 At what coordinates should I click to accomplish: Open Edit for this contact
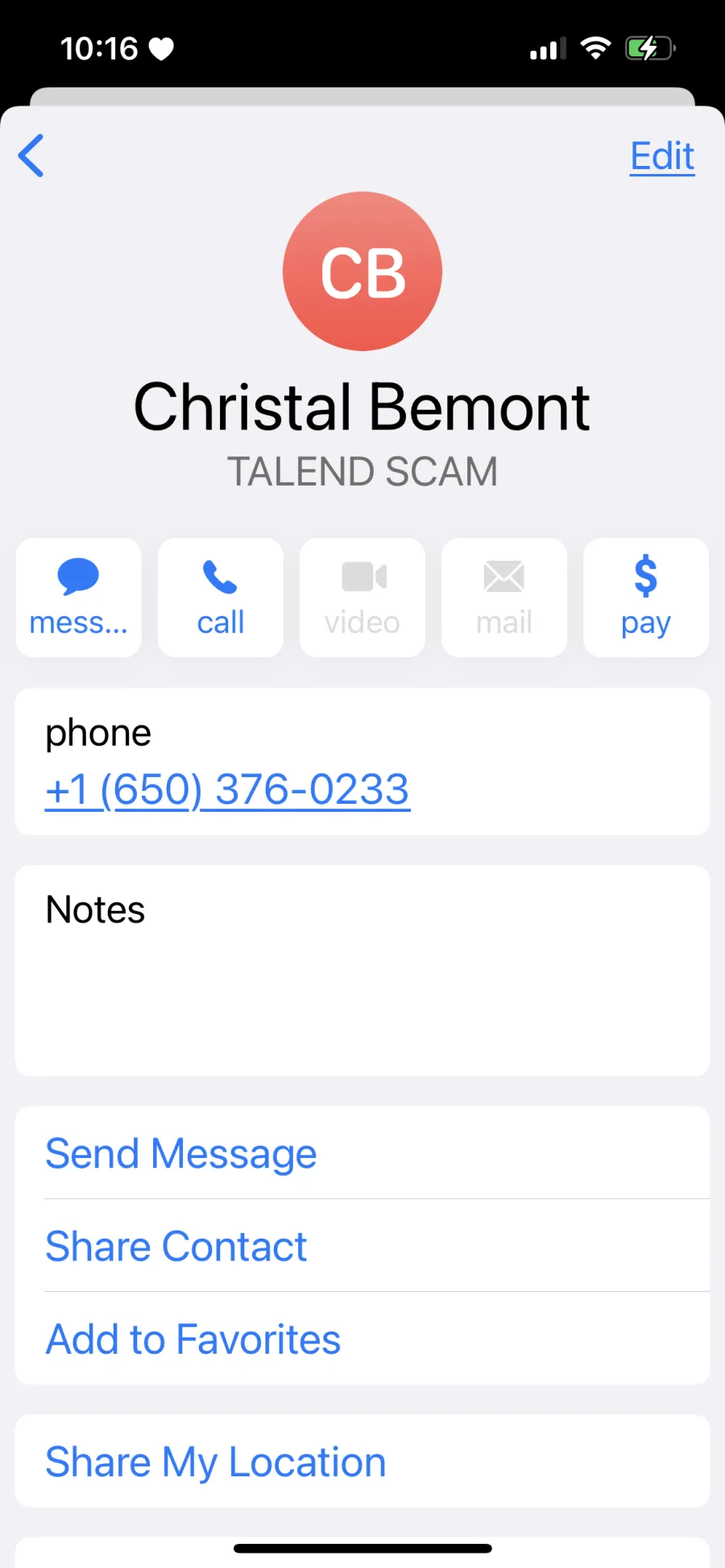click(662, 156)
